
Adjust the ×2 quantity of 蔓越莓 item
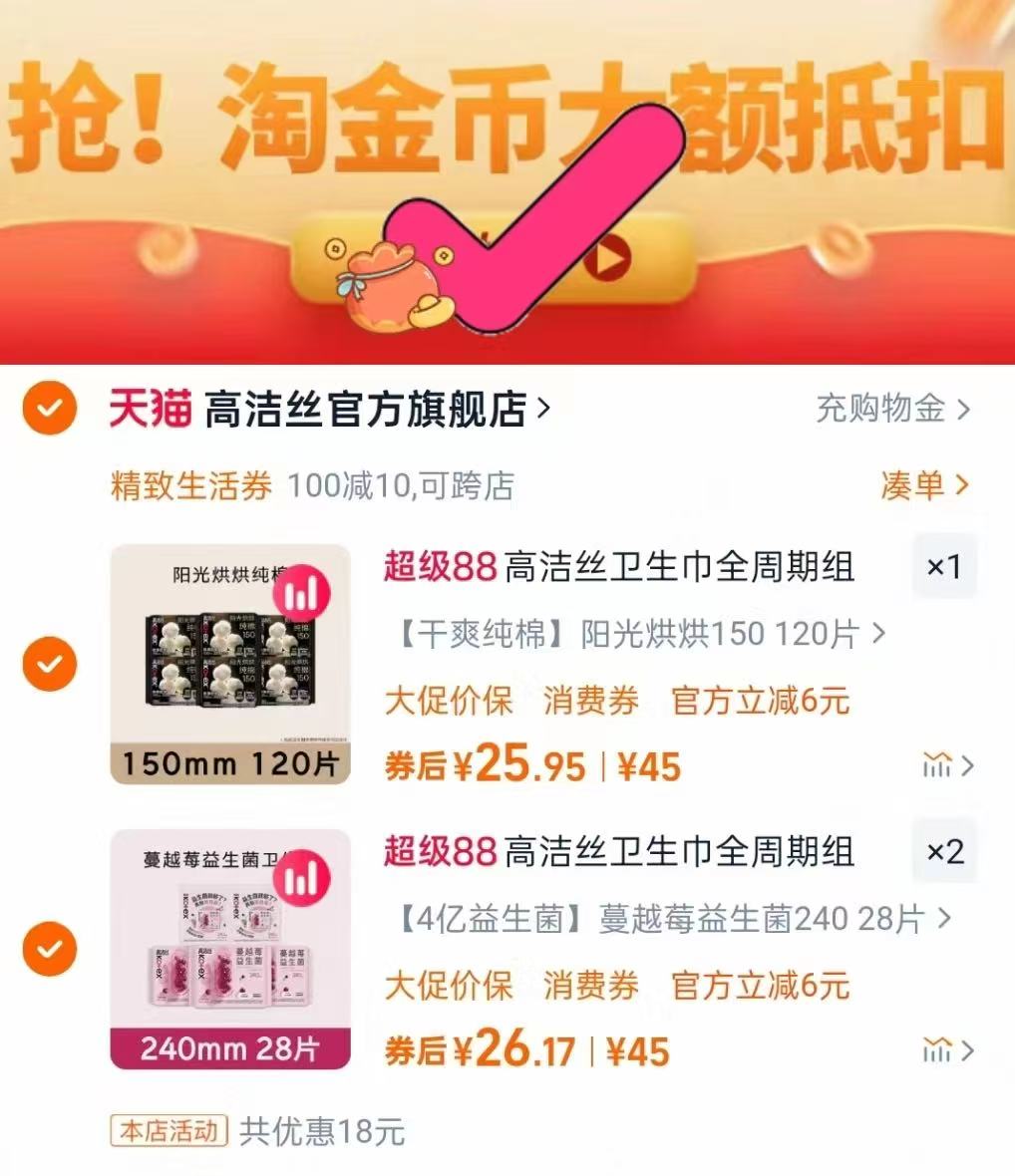coord(943,852)
